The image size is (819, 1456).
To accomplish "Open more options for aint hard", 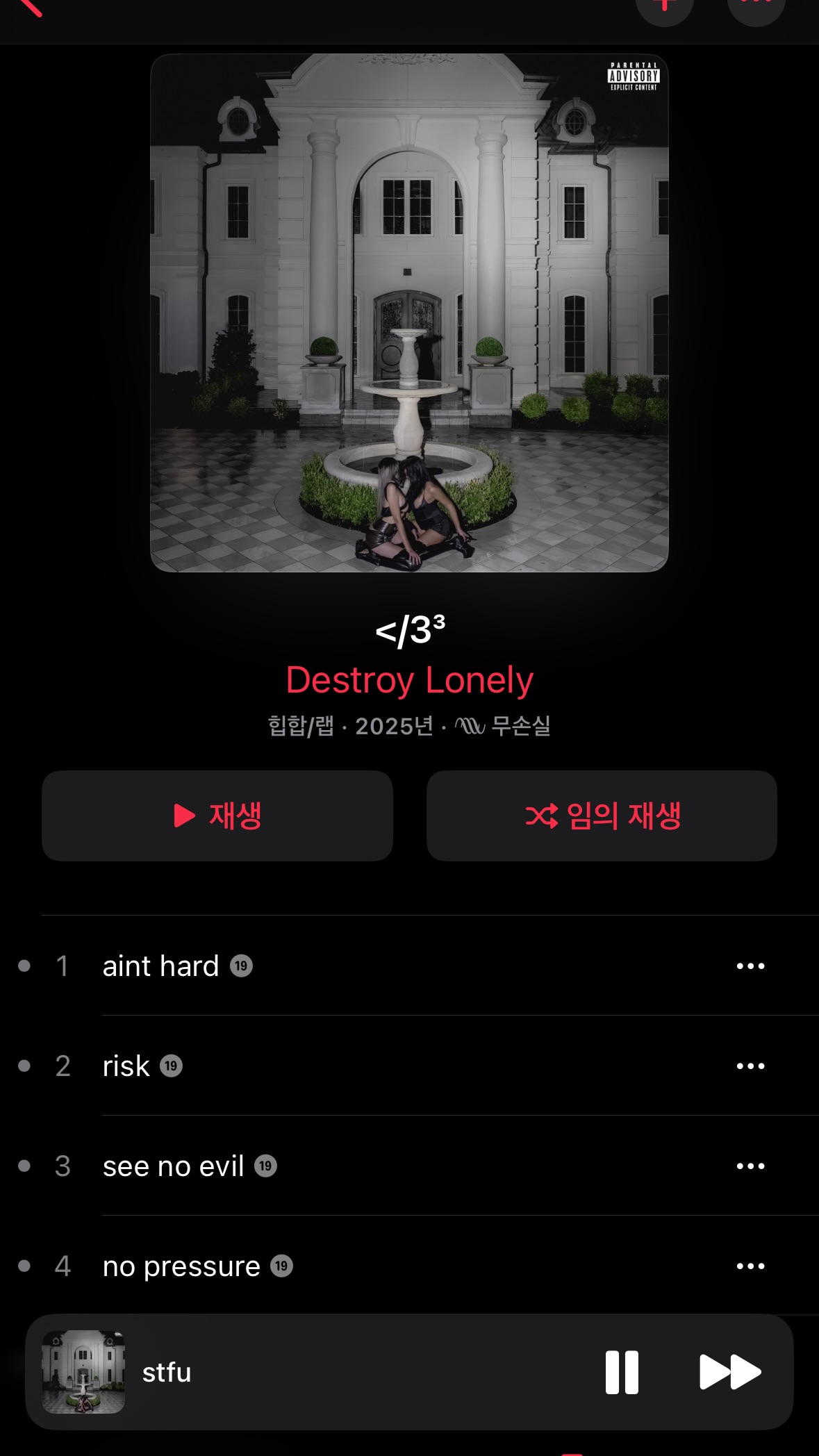I will (750, 966).
